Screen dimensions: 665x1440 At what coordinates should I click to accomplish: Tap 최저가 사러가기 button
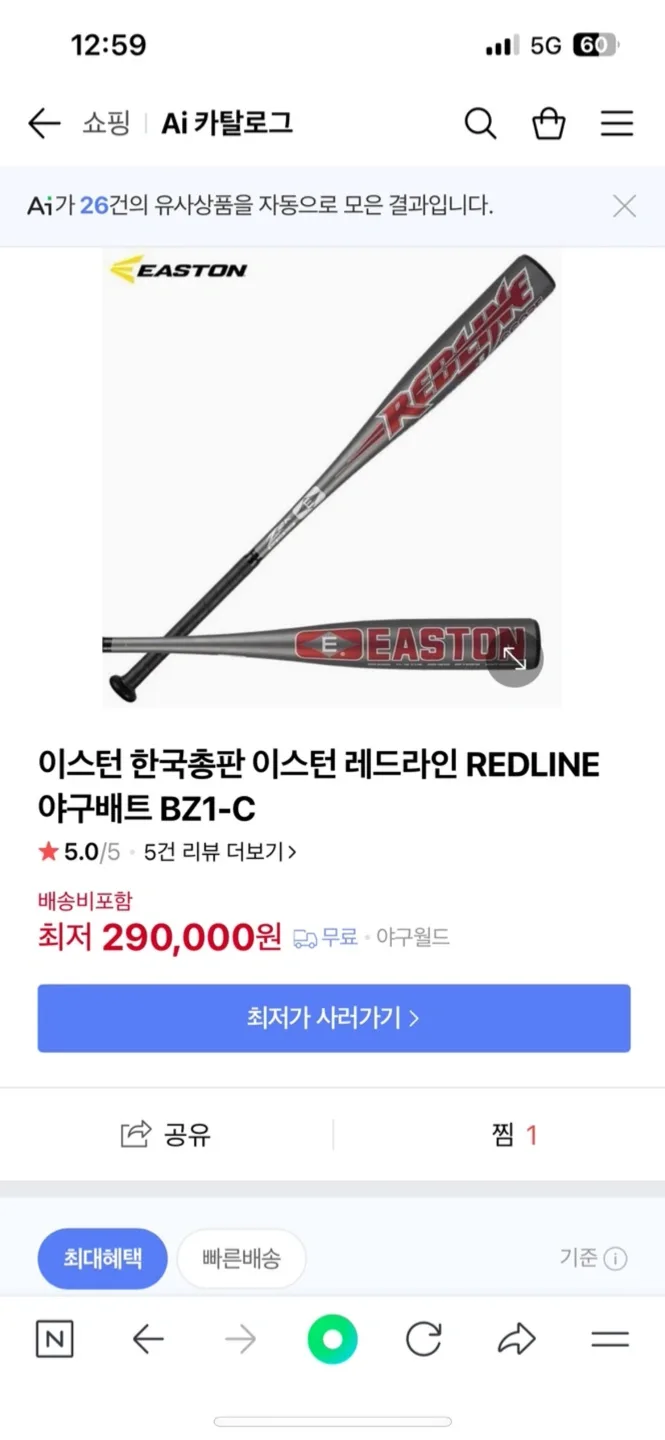[x=333, y=1018]
